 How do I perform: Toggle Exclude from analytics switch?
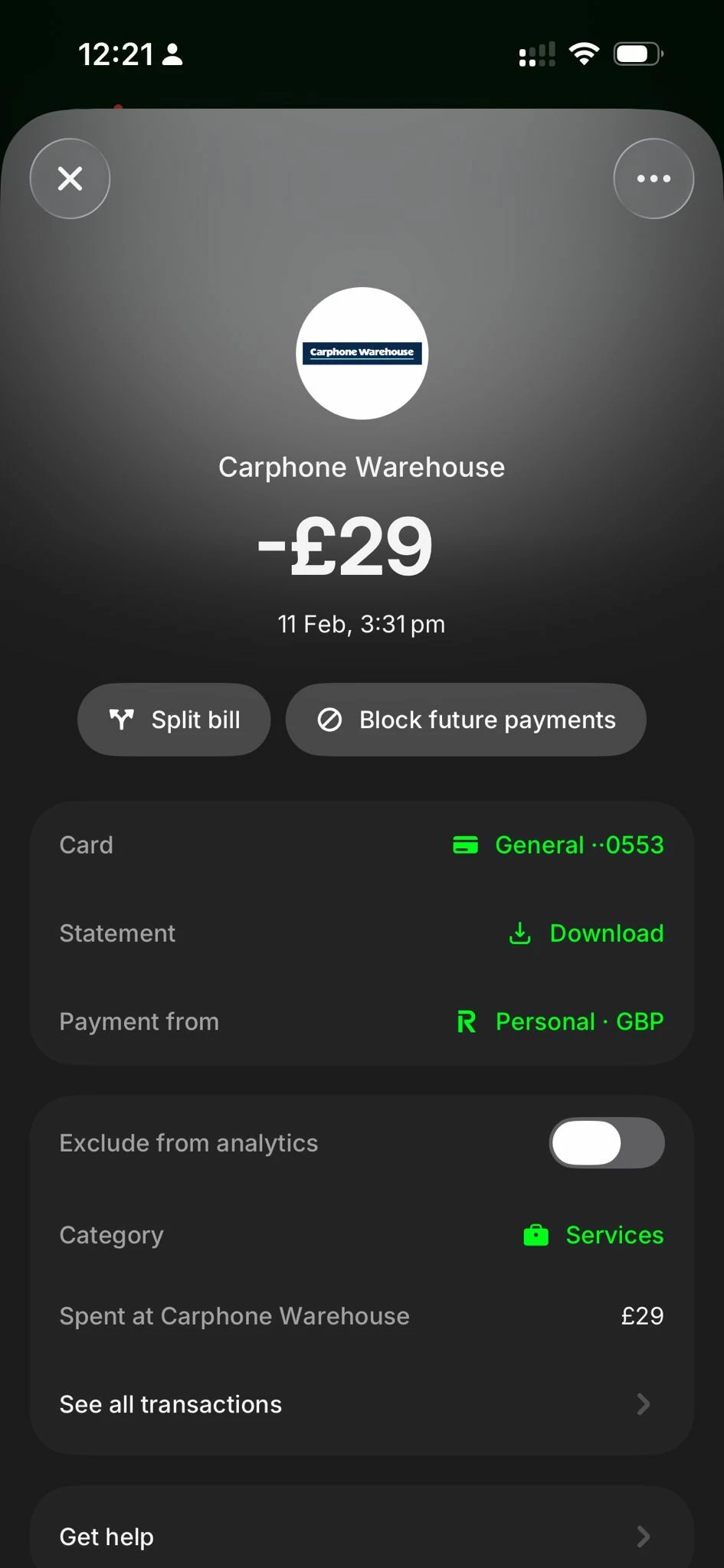coord(606,1143)
